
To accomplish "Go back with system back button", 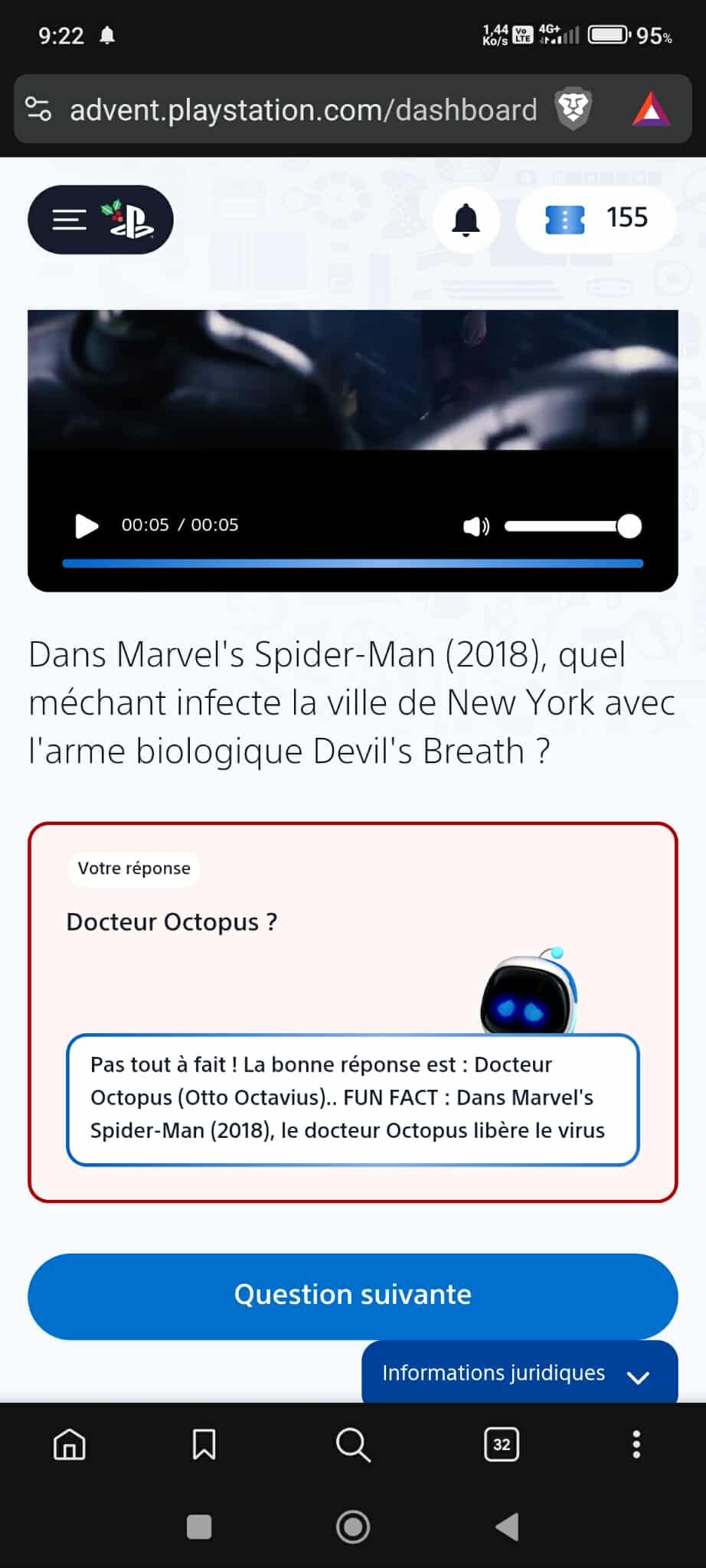I will (x=507, y=1527).
